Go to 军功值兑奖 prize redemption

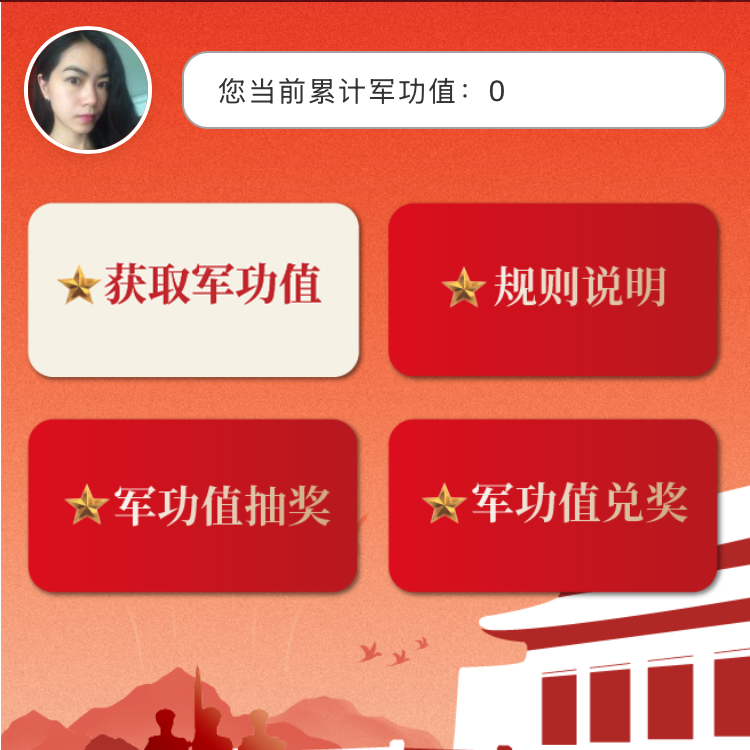553,505
